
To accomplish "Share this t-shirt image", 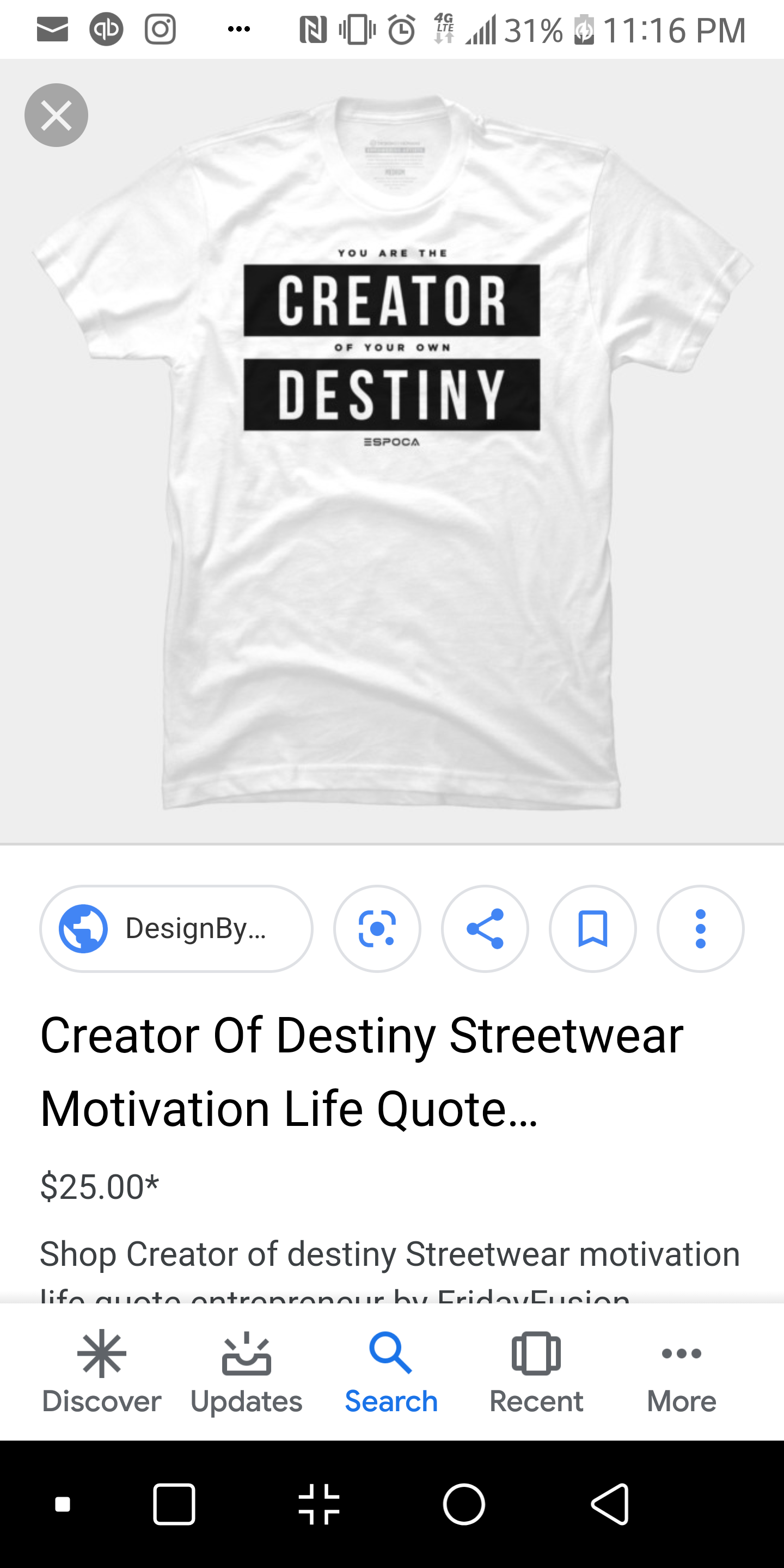I will (x=485, y=928).
